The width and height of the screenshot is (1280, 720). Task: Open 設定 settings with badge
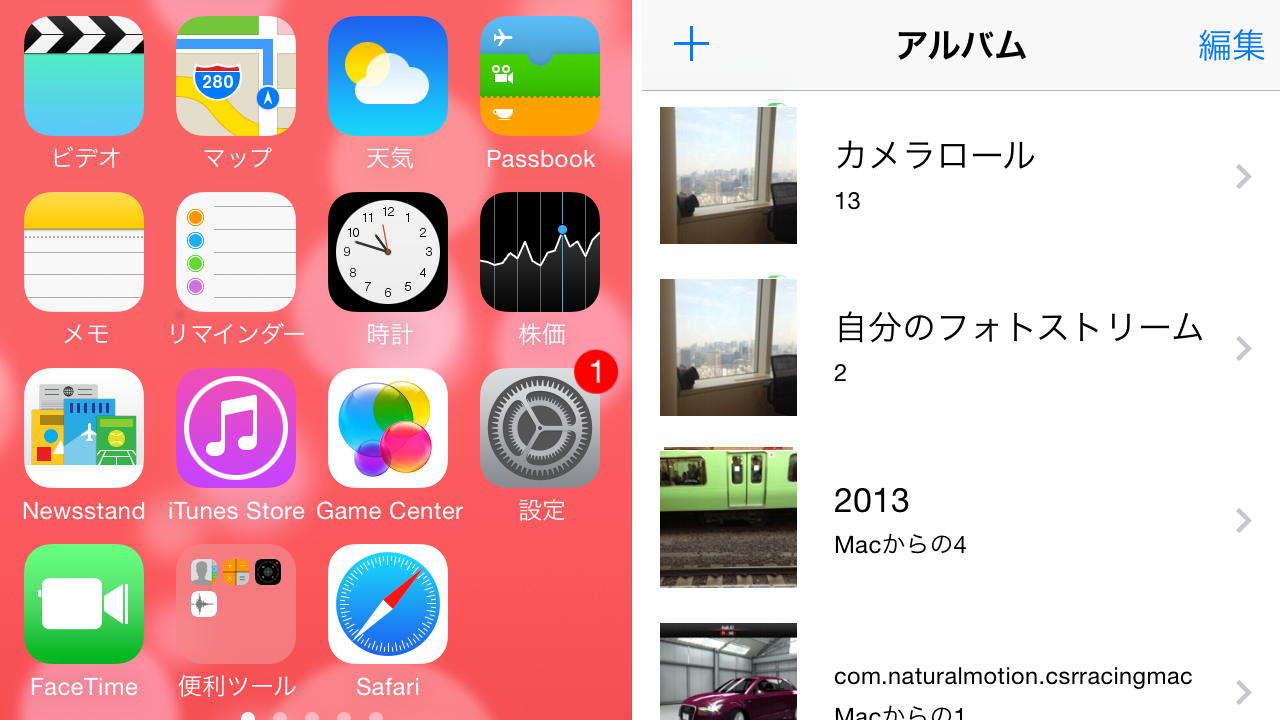tap(540, 428)
